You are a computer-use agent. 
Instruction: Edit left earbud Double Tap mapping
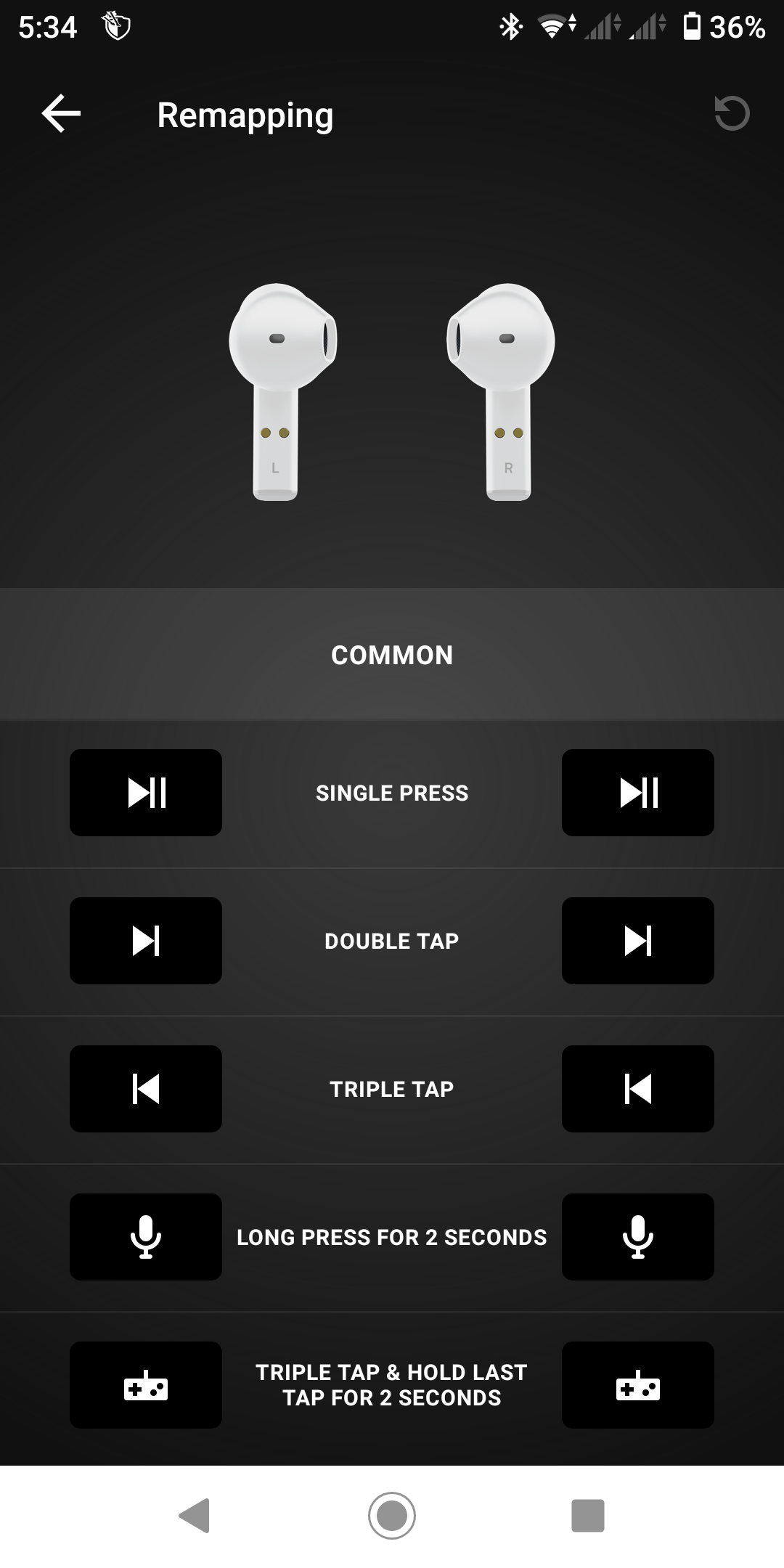click(146, 941)
